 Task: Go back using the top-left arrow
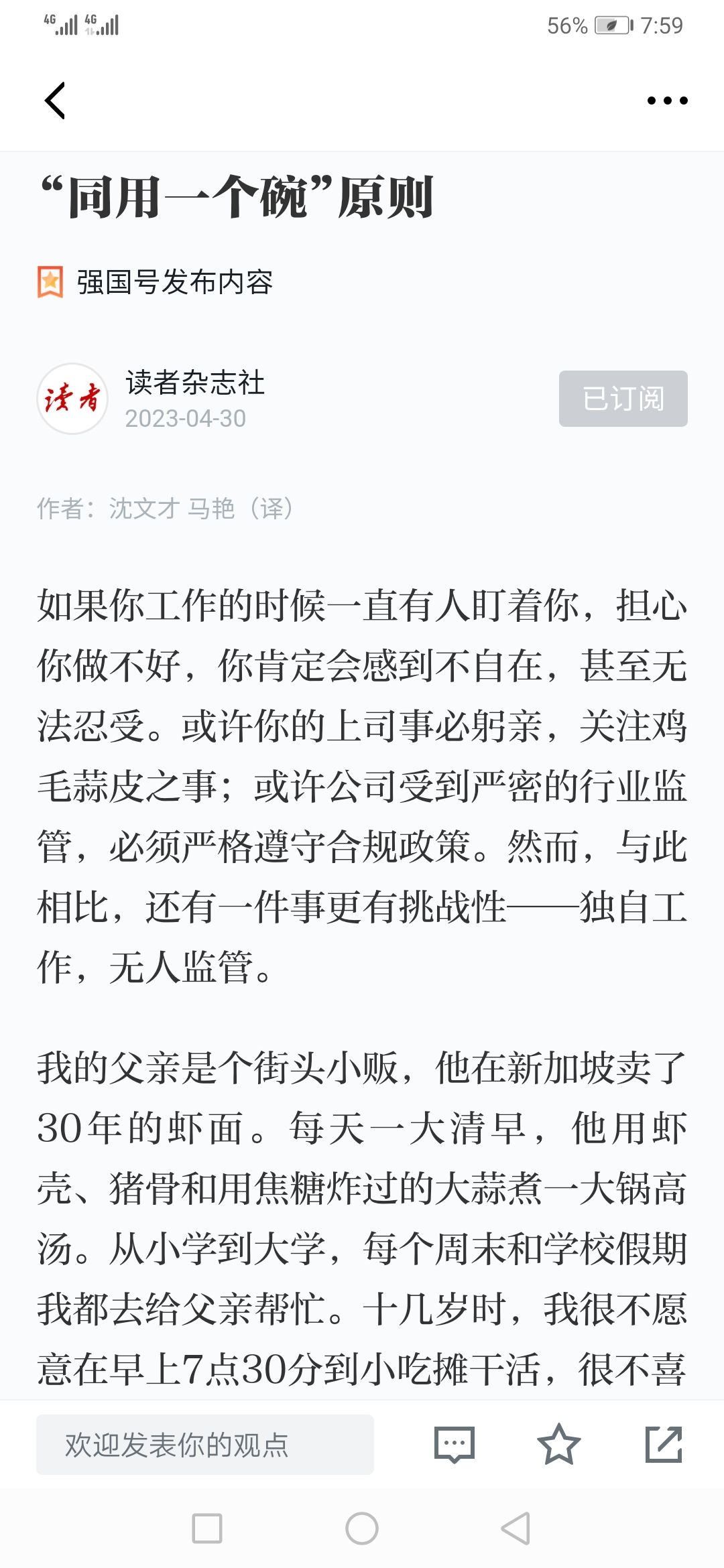tap(55, 101)
